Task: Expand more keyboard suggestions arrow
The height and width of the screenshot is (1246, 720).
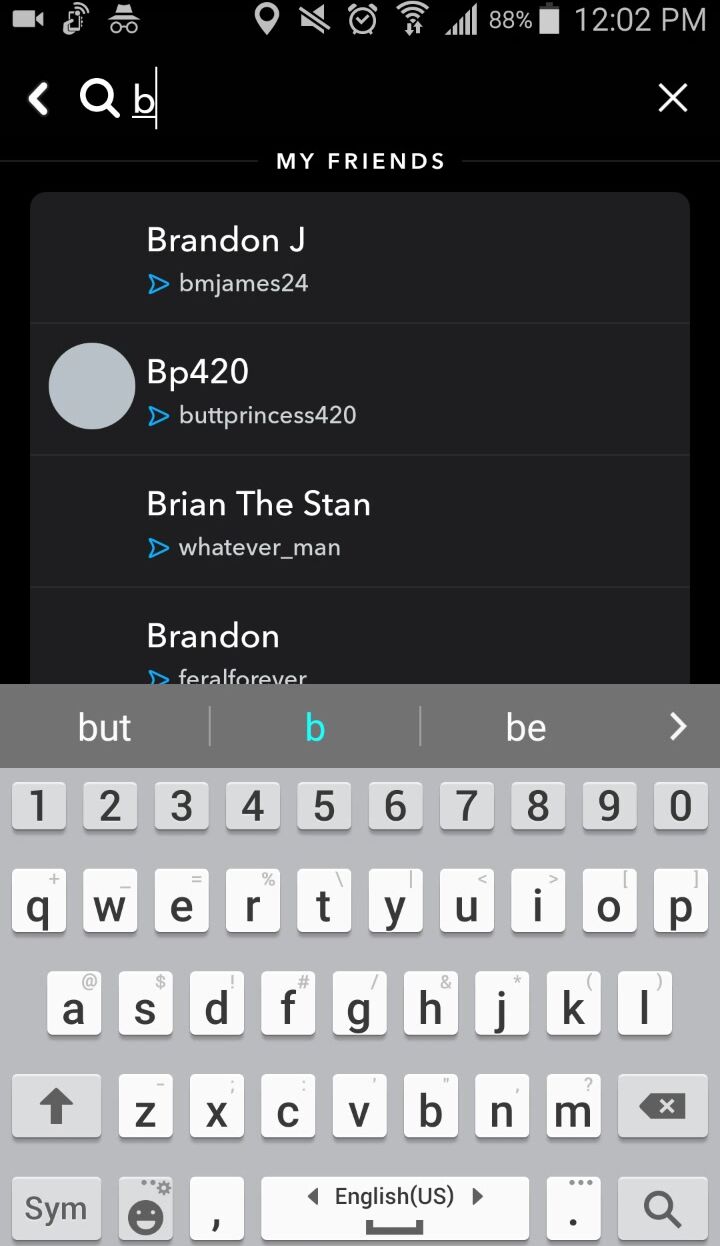Action: pos(678,727)
